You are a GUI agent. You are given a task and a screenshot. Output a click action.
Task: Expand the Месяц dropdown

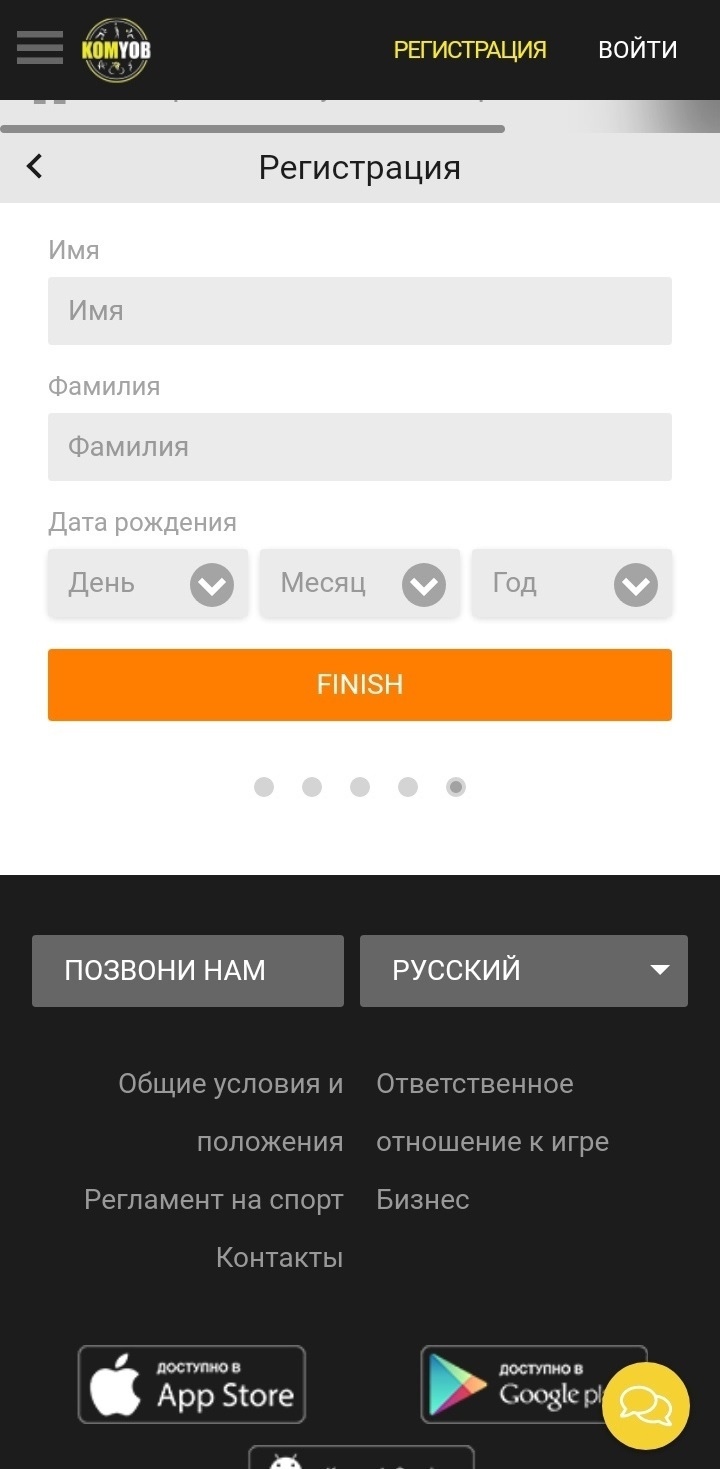click(x=360, y=584)
